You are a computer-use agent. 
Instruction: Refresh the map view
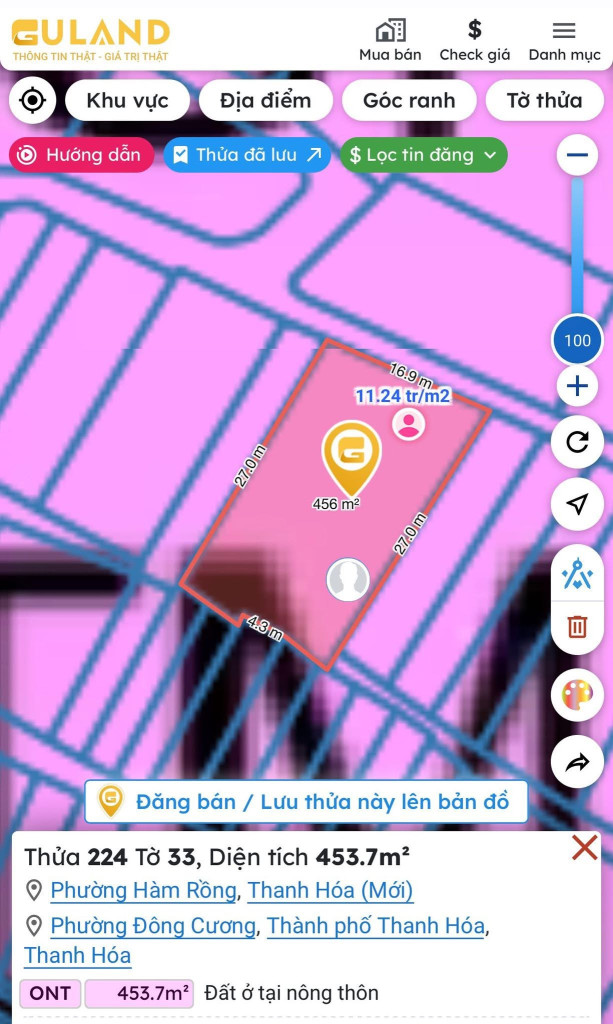[x=577, y=442]
